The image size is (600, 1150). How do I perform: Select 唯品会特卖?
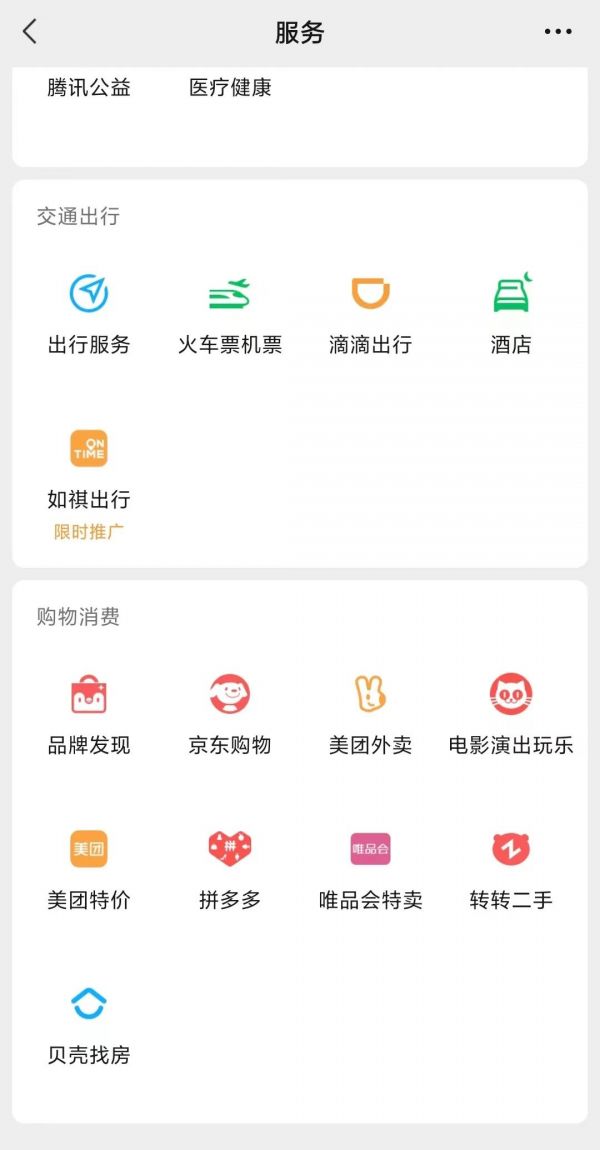point(370,867)
